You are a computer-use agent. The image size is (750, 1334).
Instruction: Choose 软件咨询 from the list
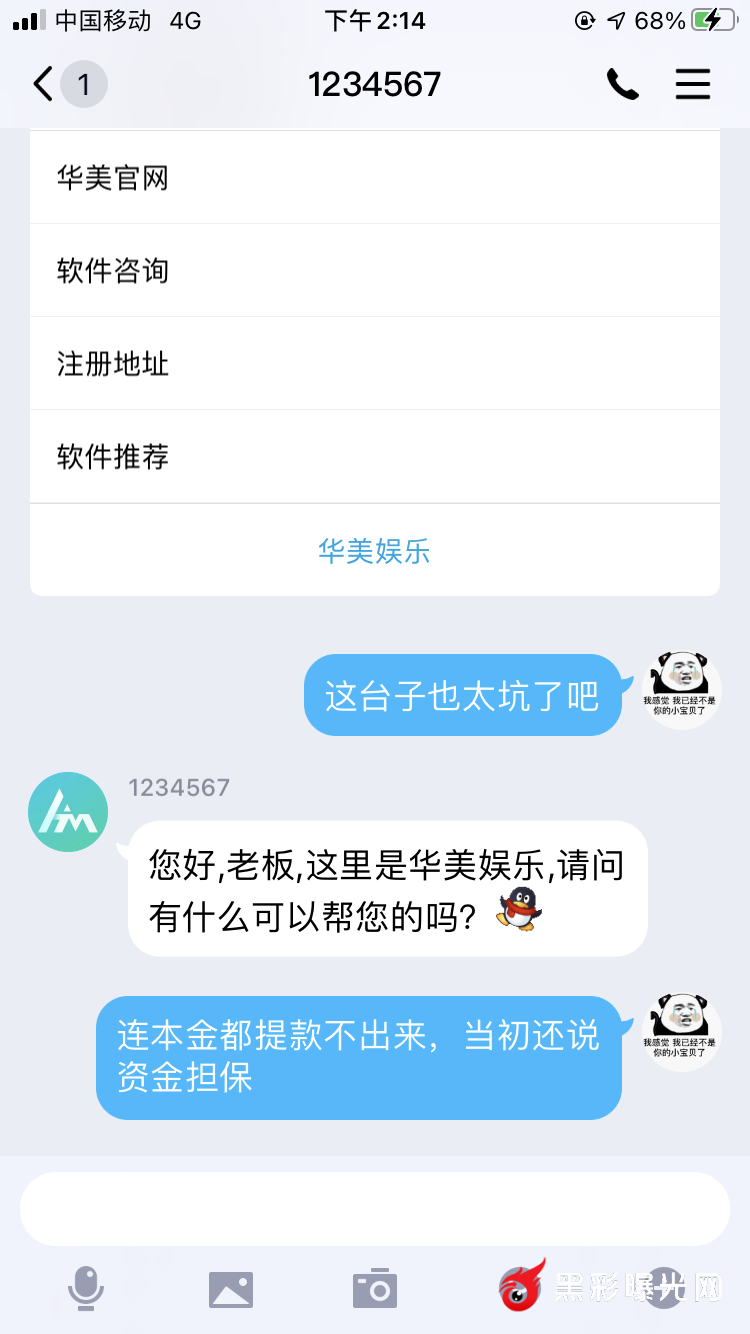374,271
